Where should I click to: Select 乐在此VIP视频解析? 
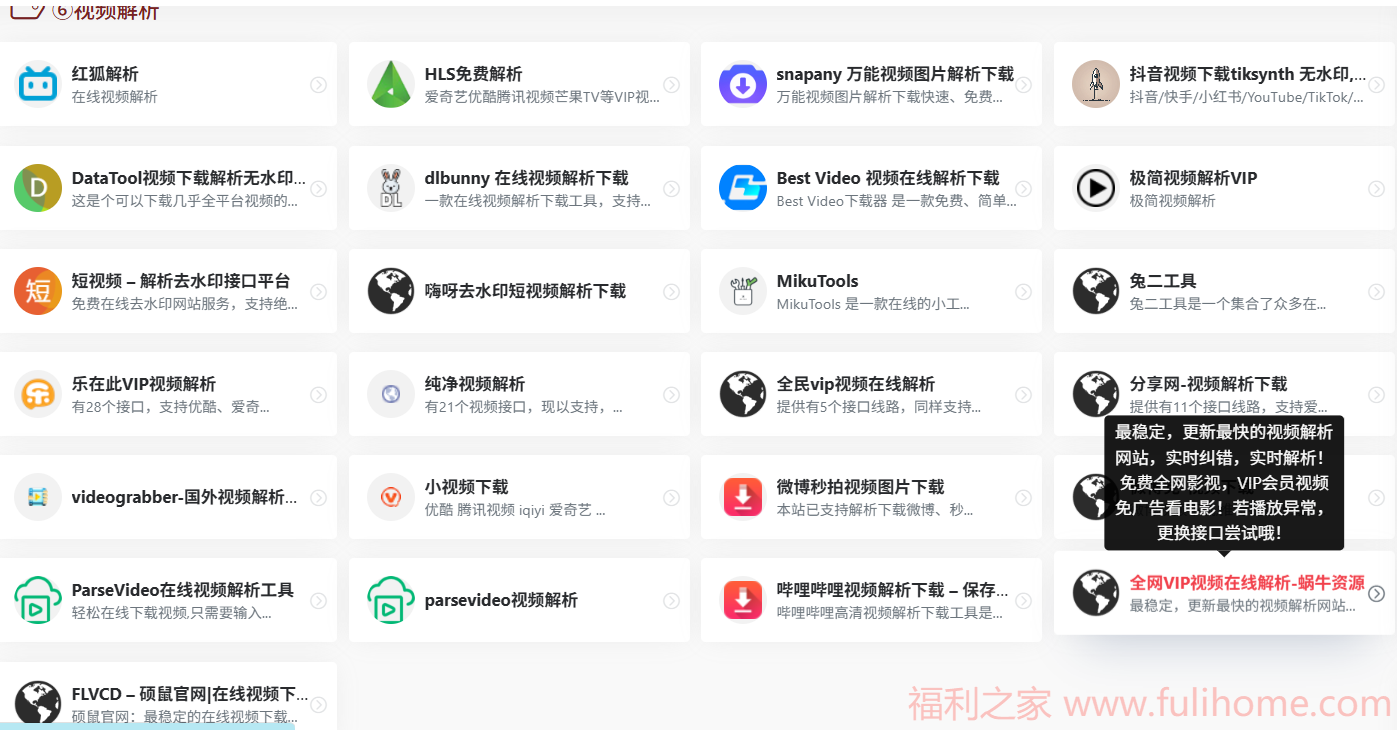click(143, 384)
